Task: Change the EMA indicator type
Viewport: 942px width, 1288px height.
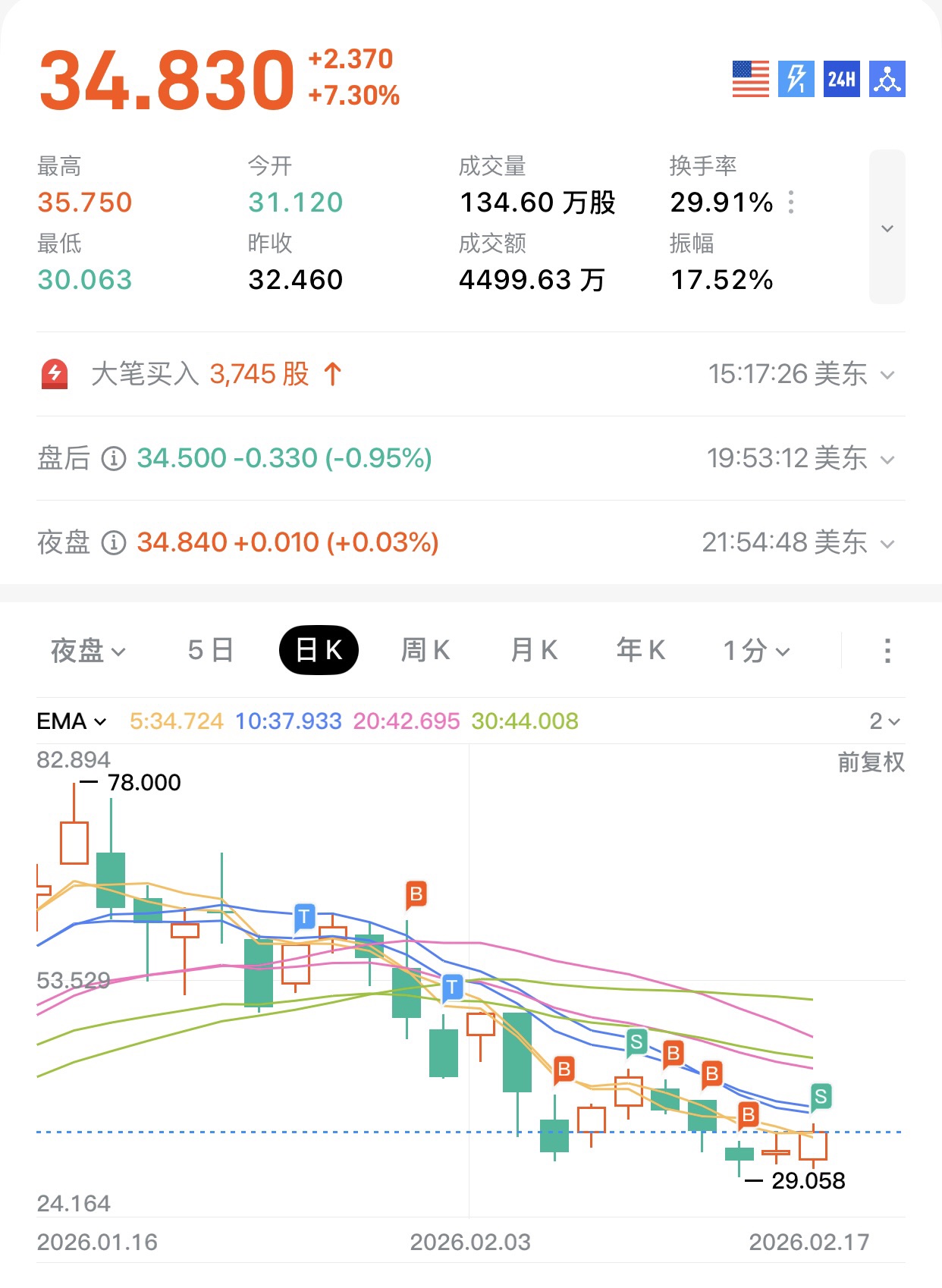Action: (72, 721)
